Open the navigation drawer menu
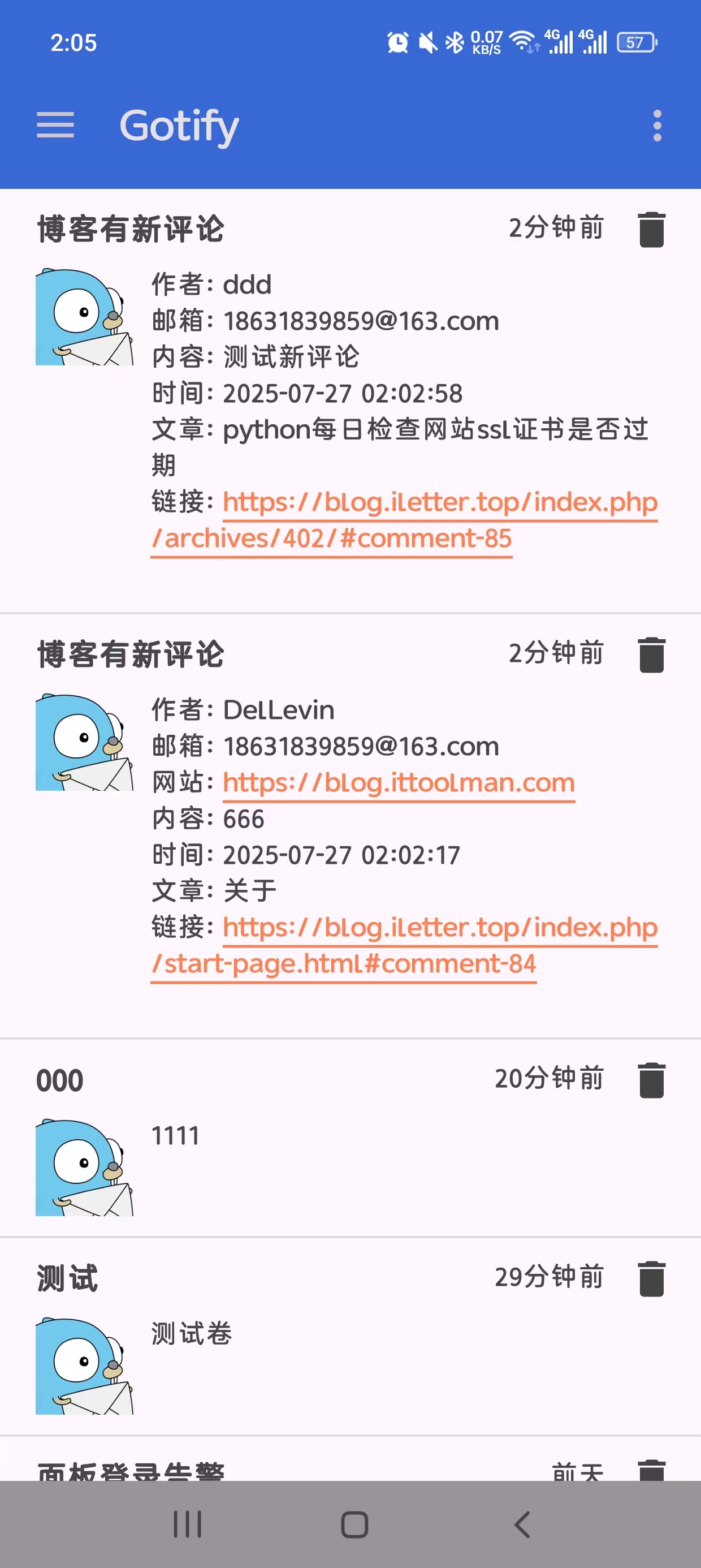 pos(55,126)
